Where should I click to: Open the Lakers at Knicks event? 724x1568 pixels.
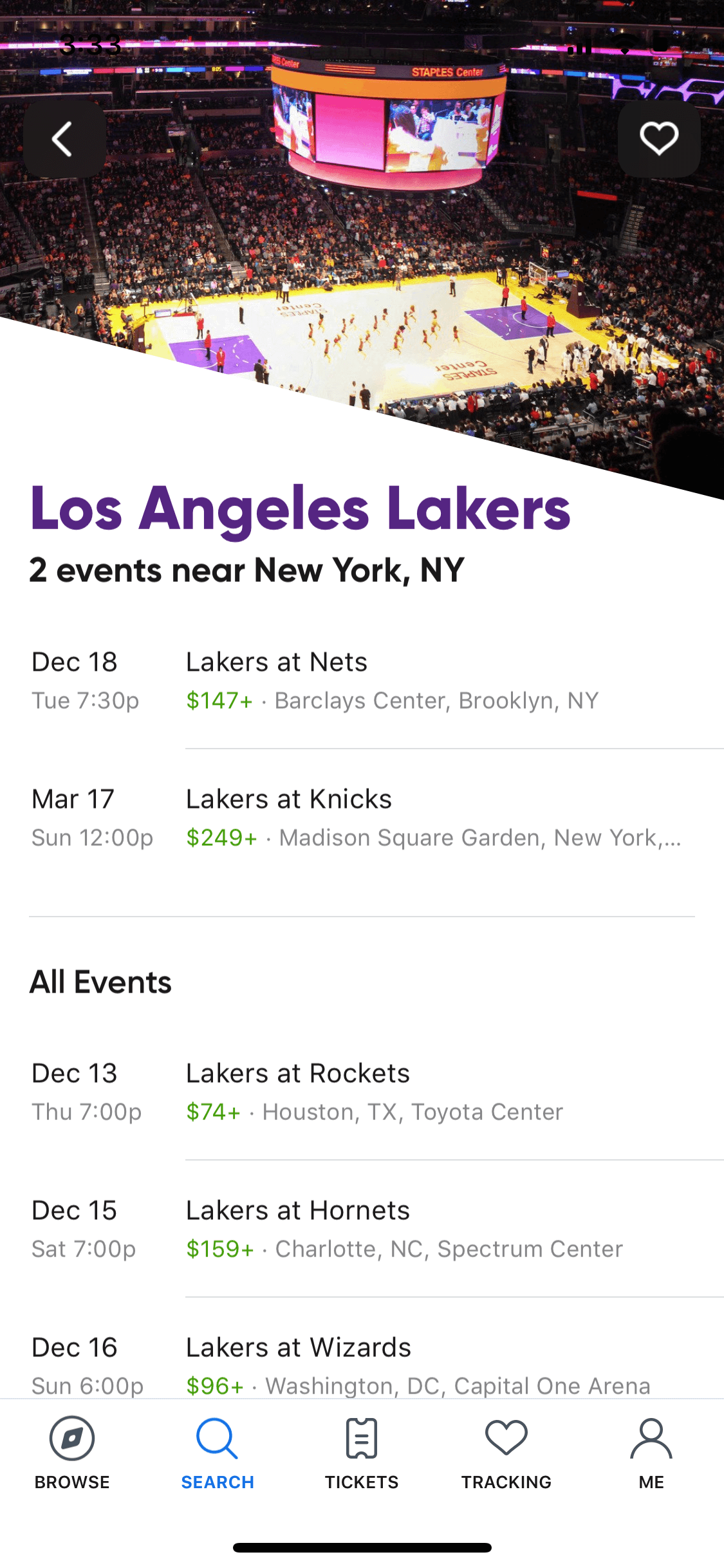point(362,817)
